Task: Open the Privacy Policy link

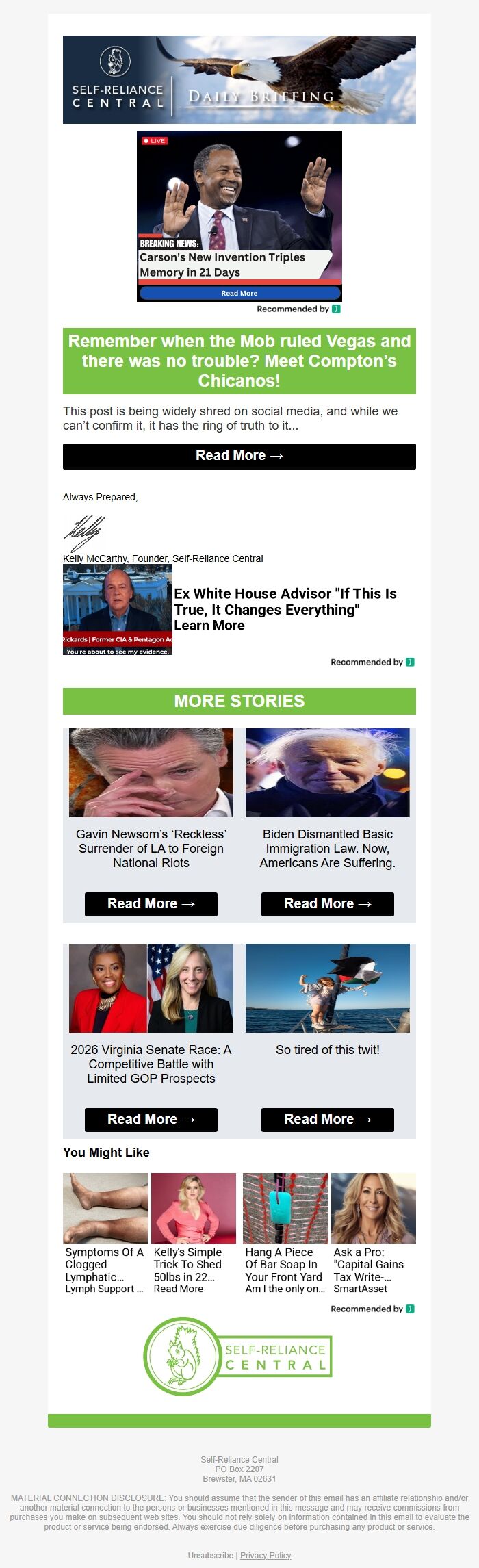Action: 266,1556
